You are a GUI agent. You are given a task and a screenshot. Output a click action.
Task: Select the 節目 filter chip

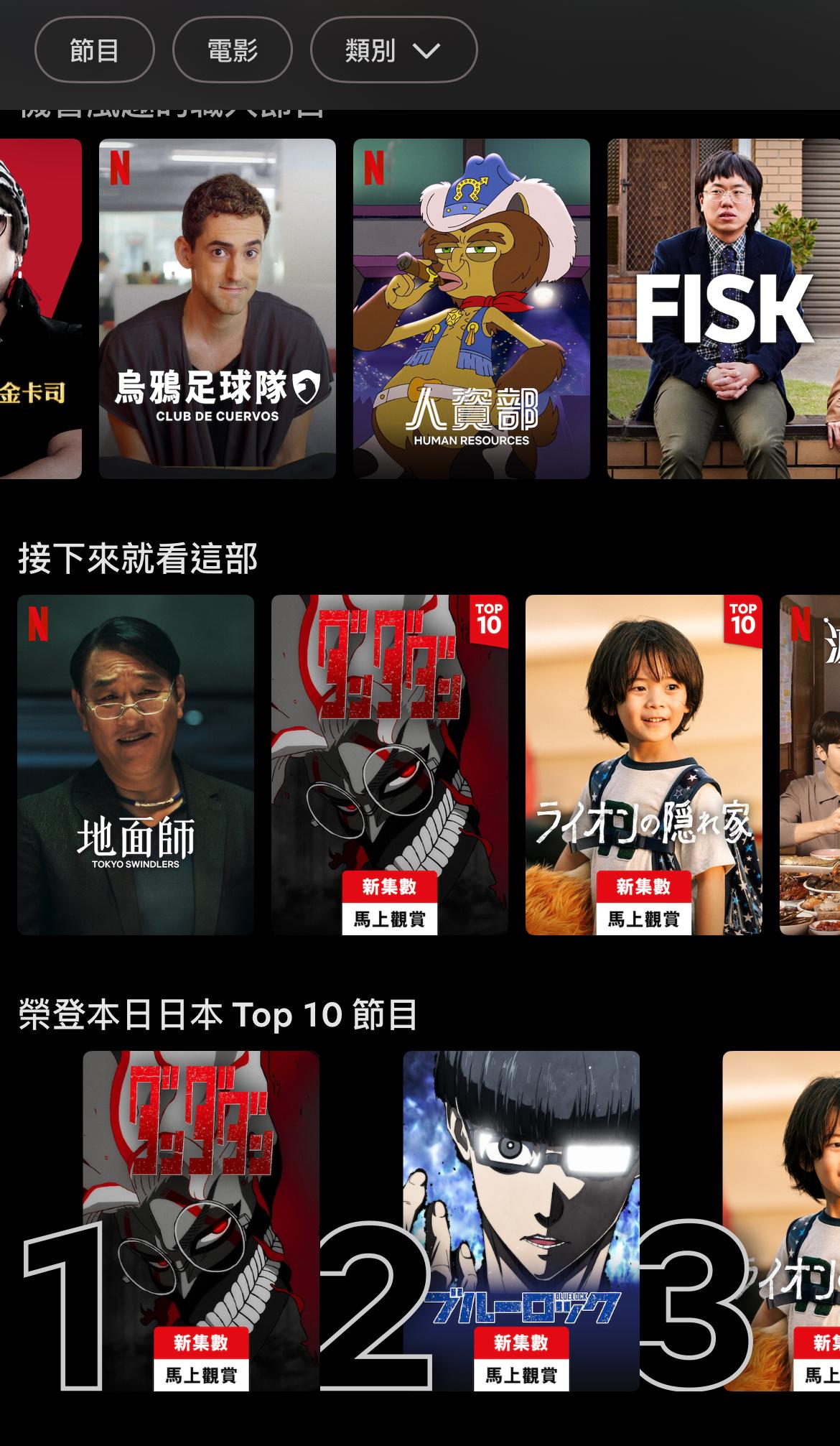[x=94, y=50]
